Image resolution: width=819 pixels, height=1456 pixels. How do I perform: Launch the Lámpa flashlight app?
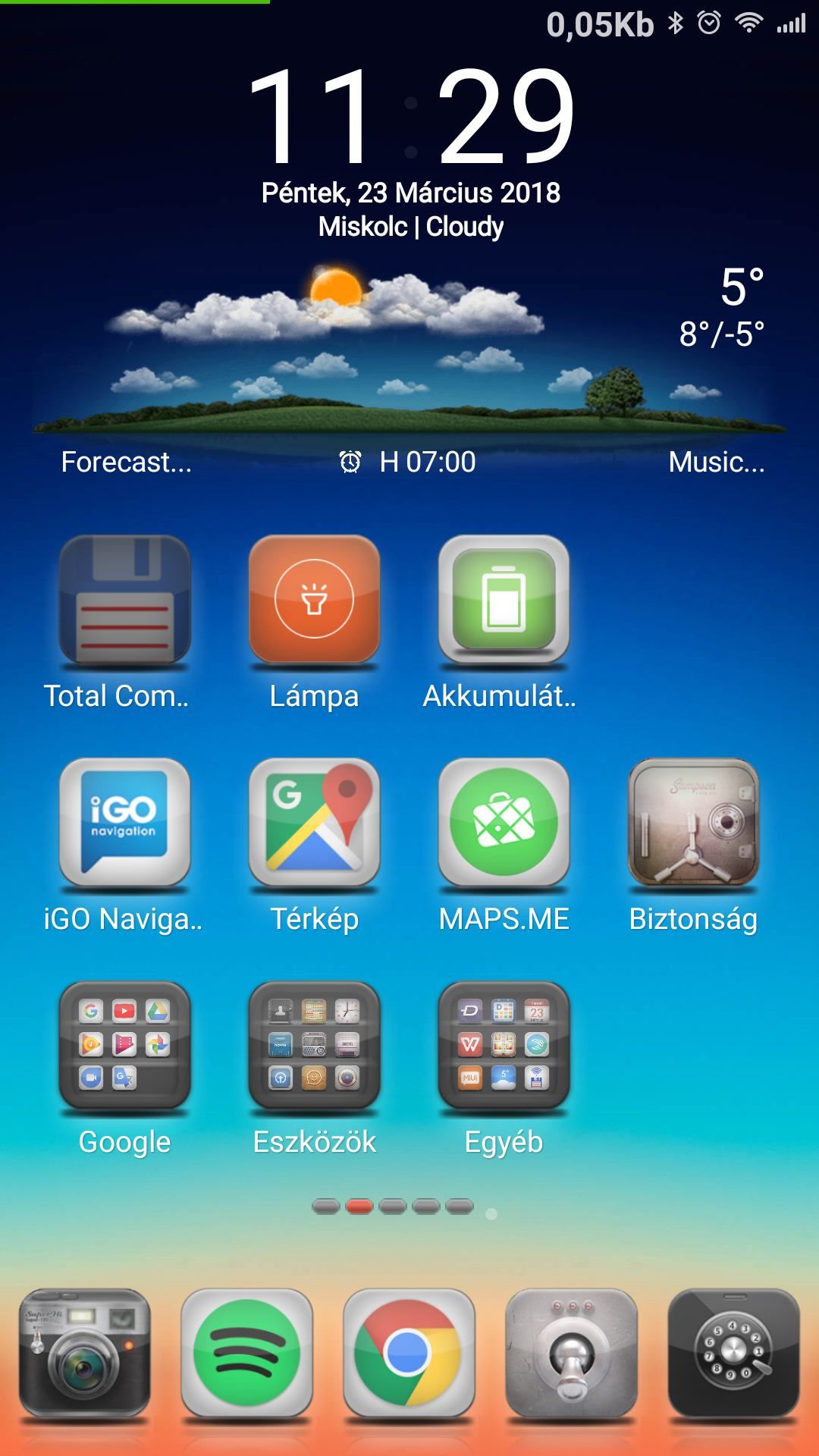click(x=314, y=601)
